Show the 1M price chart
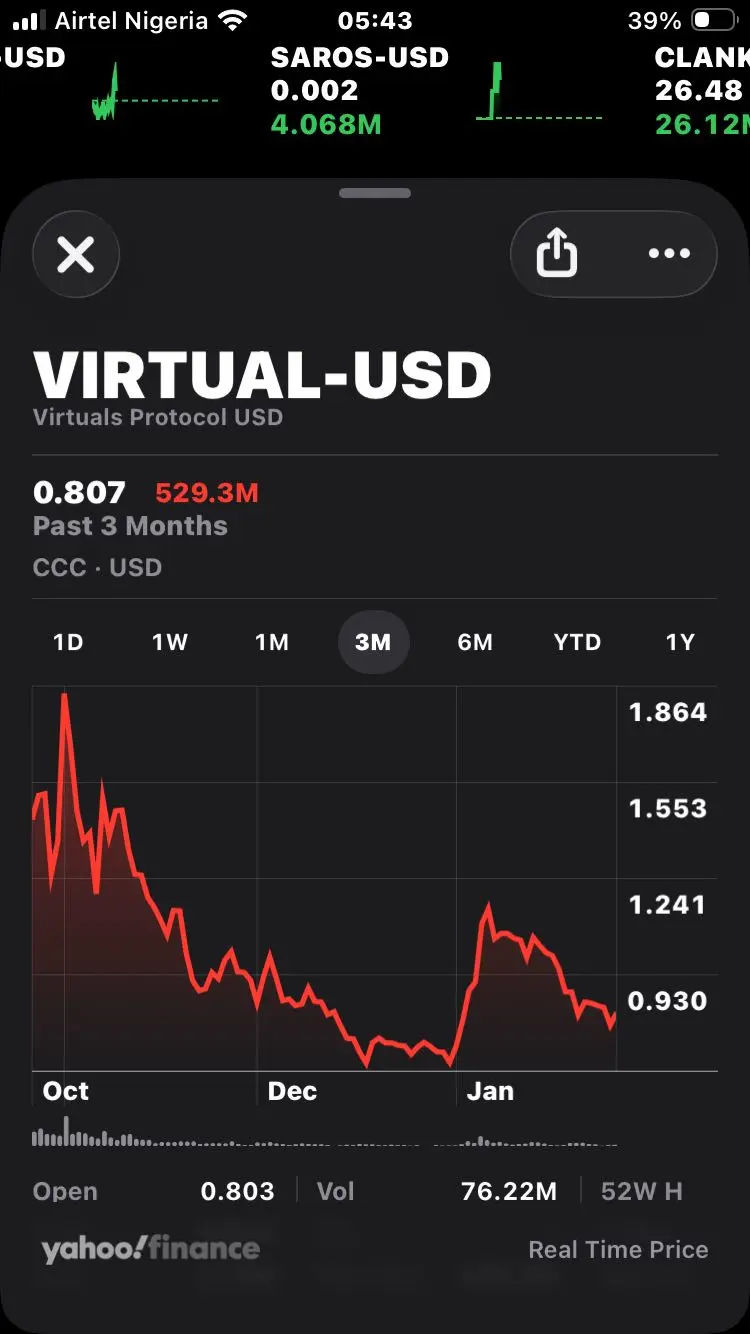Screen dimensions: 750x1334 pos(272,642)
